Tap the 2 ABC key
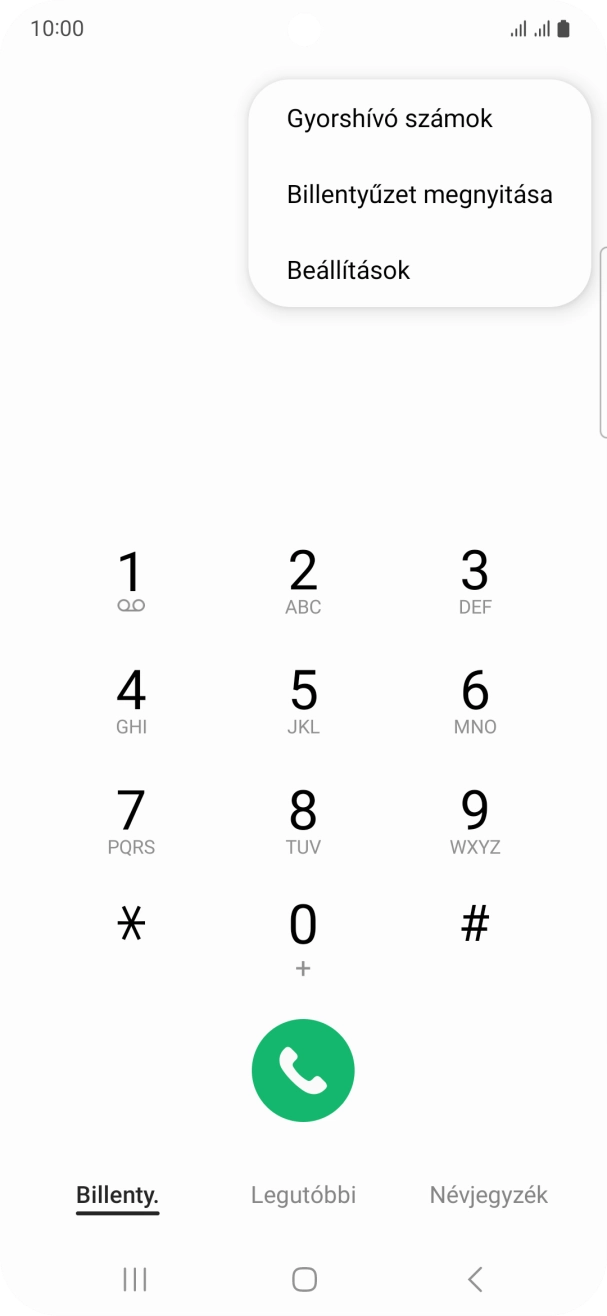Viewport: 607px width, 1316px height. pyautogui.click(x=303, y=580)
